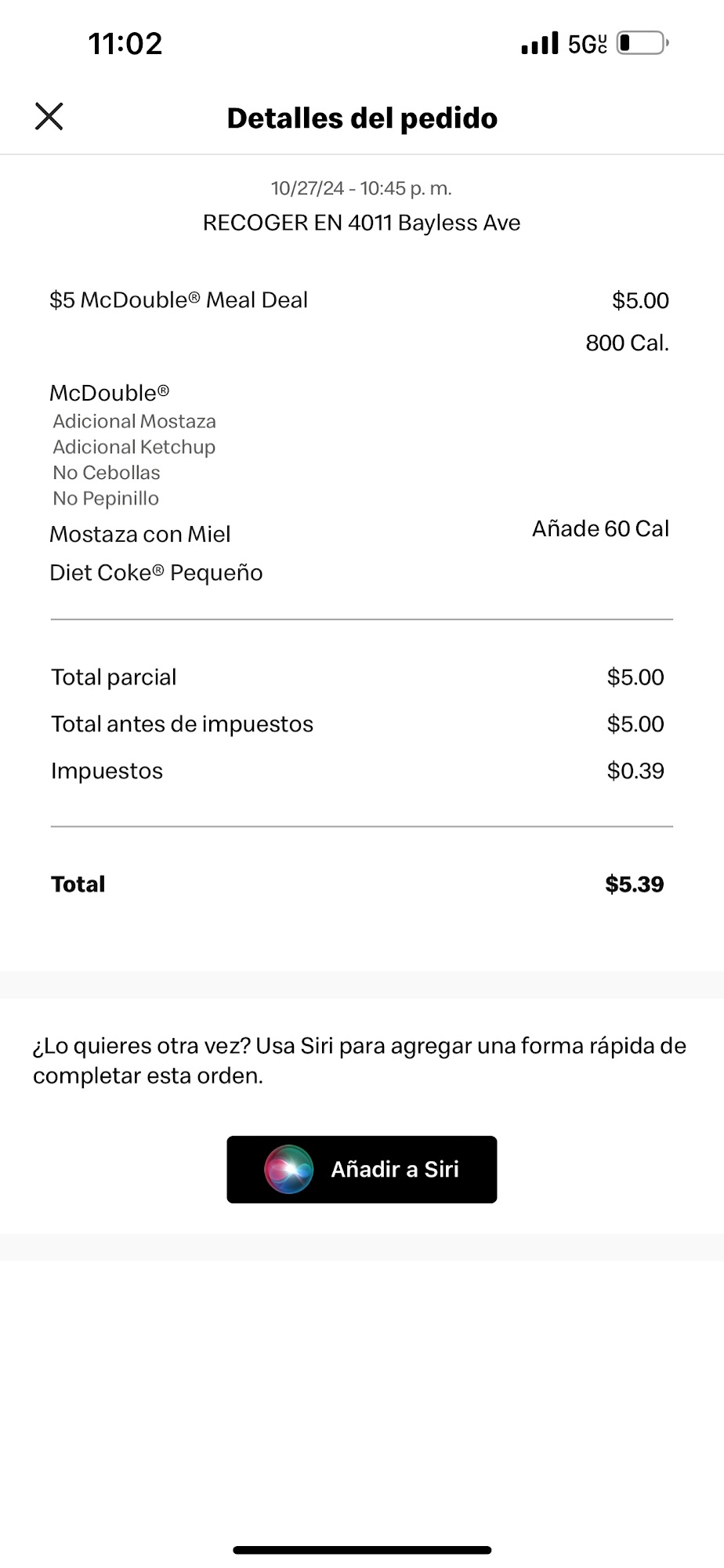
Task: Tap the Añadir a Siri button
Action: coord(362,1169)
